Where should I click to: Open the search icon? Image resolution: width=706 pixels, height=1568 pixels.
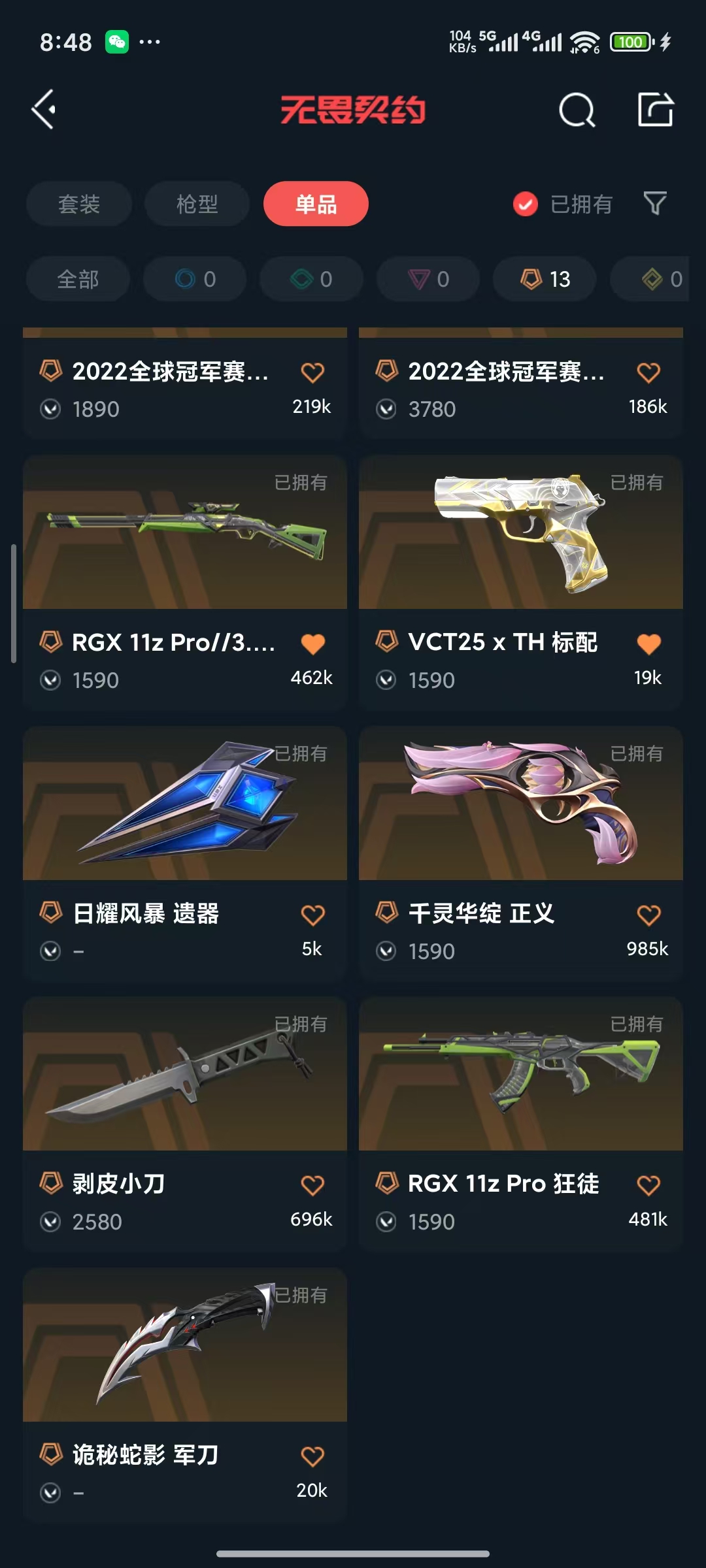pyautogui.click(x=577, y=110)
